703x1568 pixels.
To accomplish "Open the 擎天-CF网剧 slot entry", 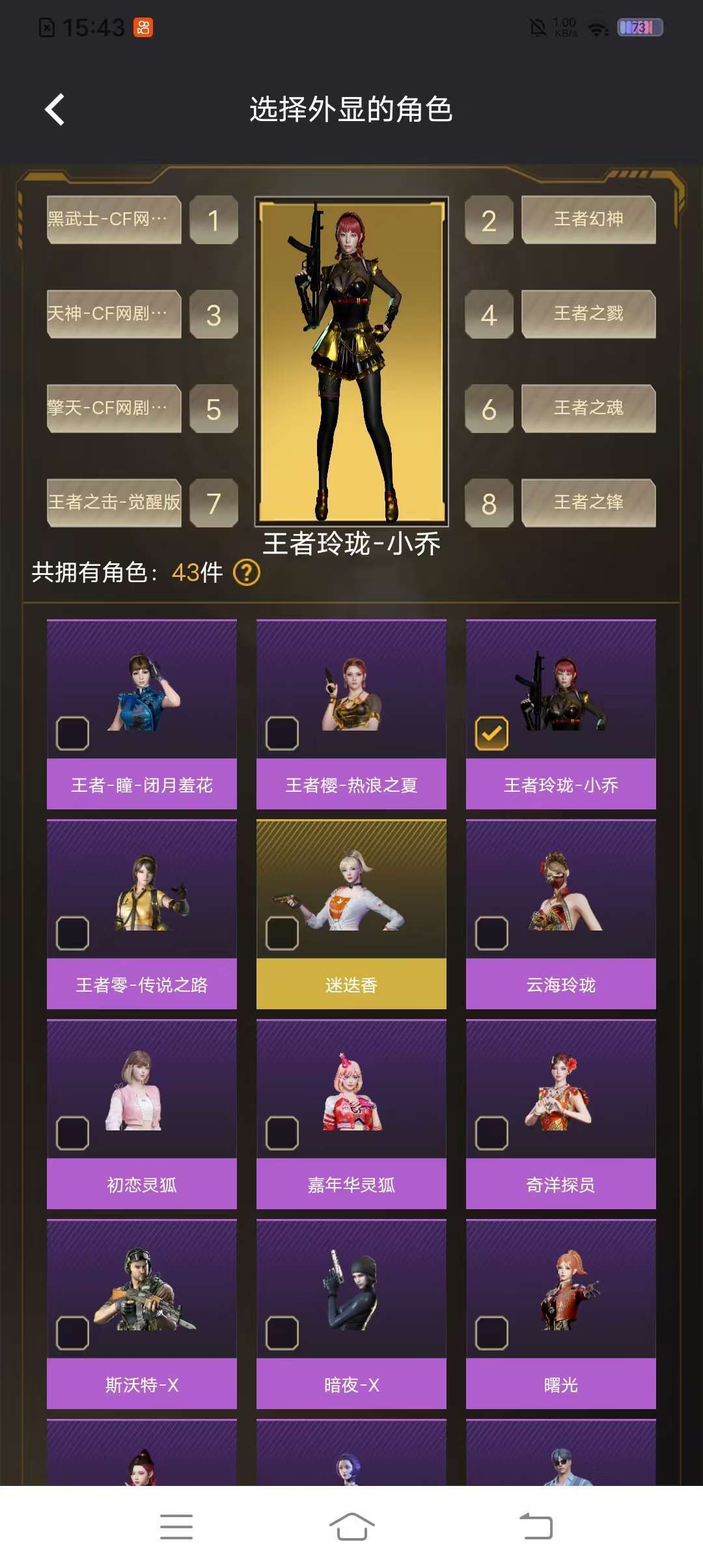I will point(114,409).
